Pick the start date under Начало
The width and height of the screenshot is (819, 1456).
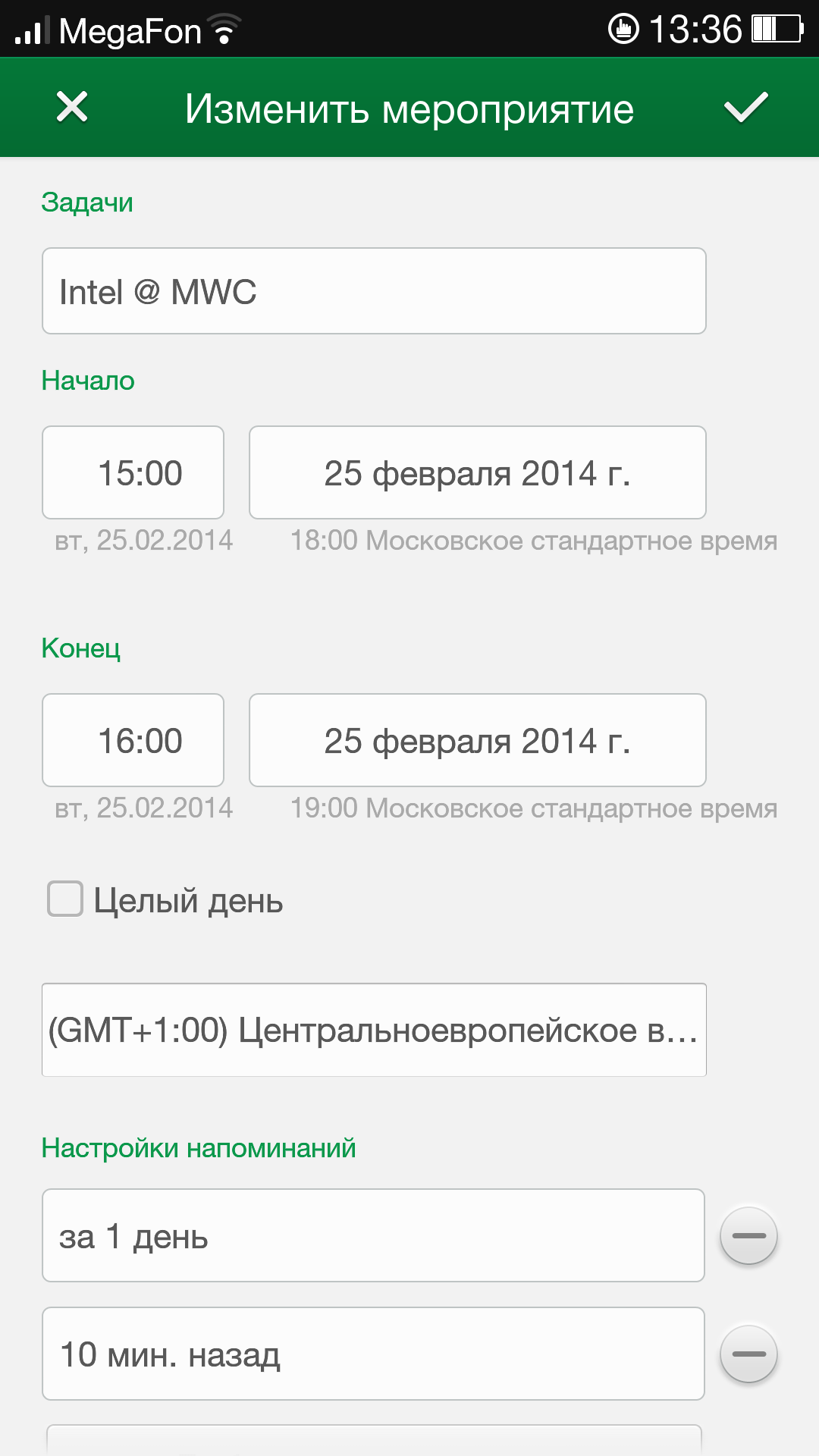(x=477, y=472)
